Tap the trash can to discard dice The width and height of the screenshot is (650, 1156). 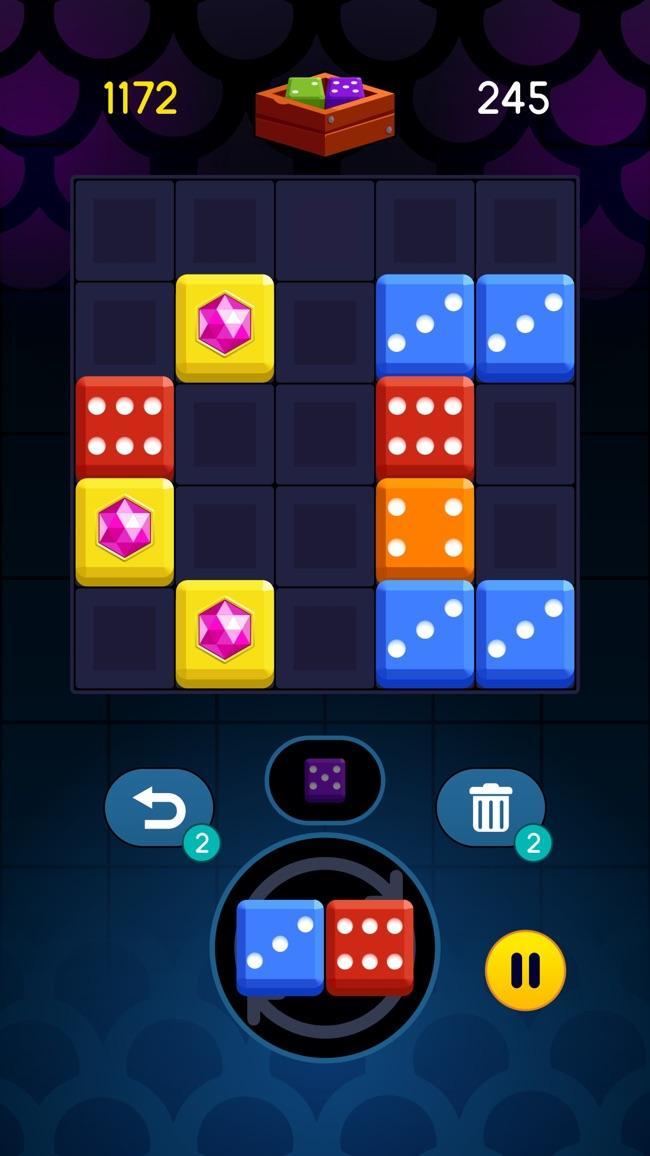click(x=490, y=808)
